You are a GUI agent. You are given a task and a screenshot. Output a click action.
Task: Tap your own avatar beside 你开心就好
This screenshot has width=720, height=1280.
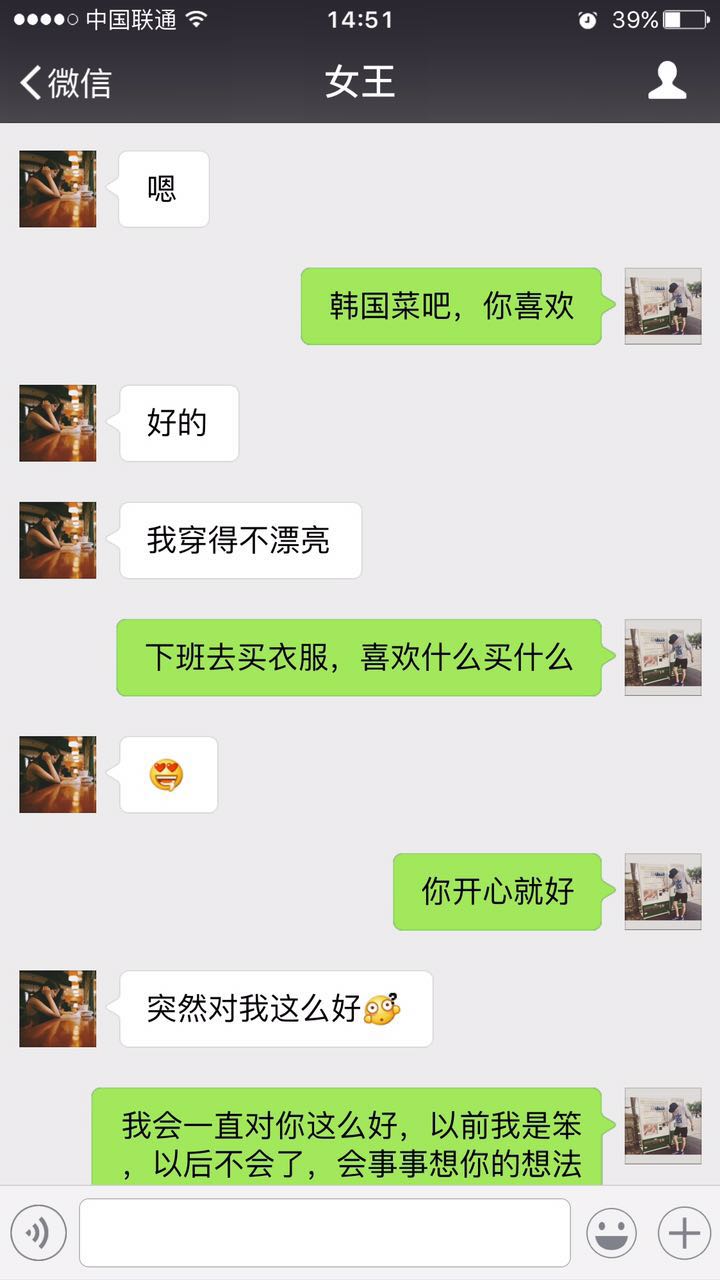pyautogui.click(x=662, y=892)
